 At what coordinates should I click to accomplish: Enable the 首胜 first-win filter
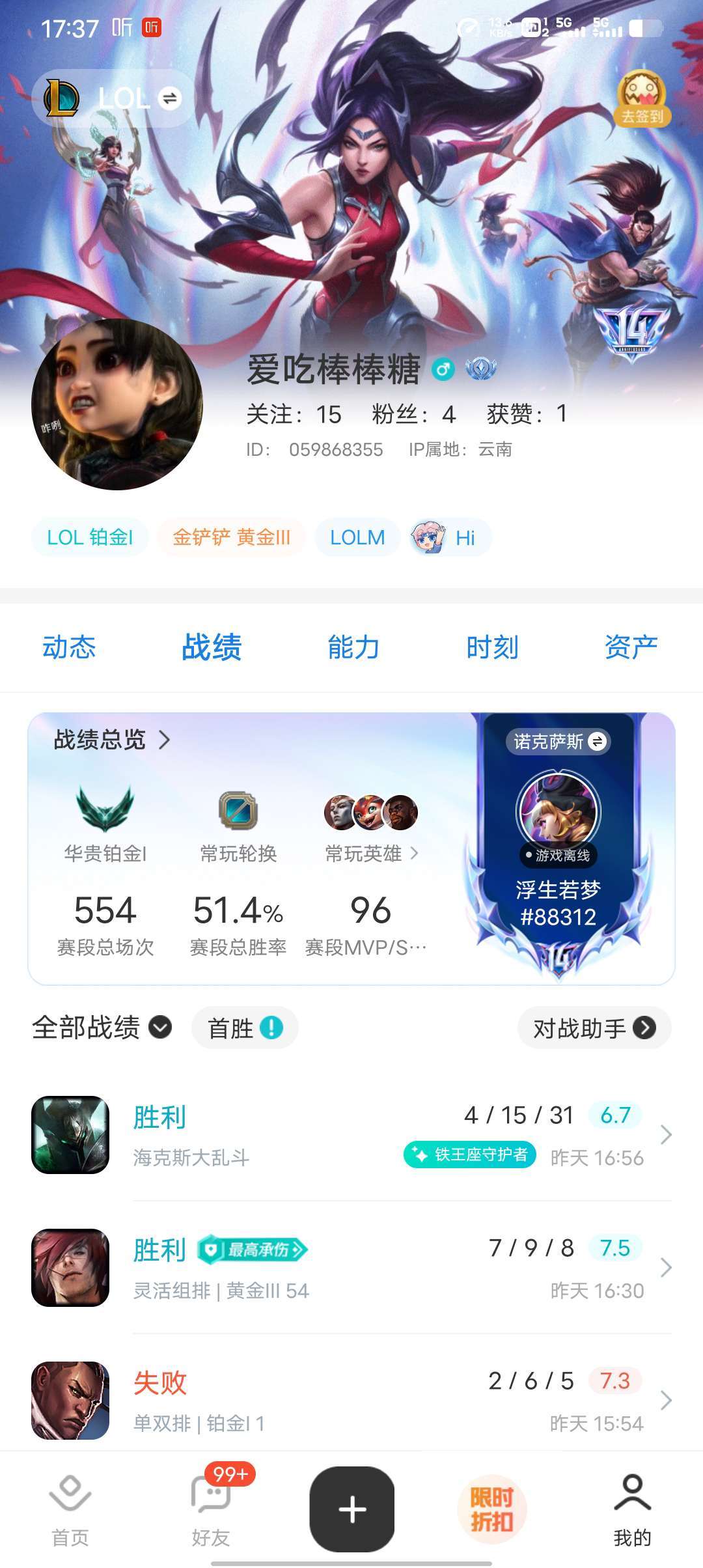click(x=244, y=1027)
